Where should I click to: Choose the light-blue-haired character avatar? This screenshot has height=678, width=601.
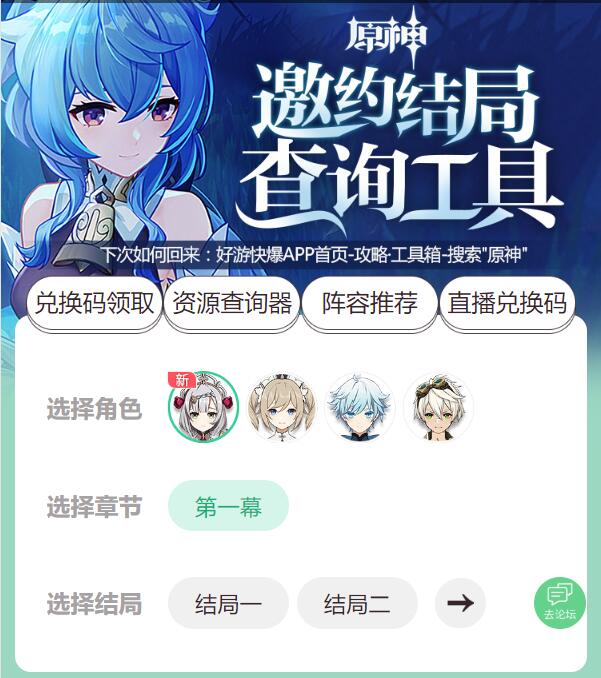(x=360, y=408)
